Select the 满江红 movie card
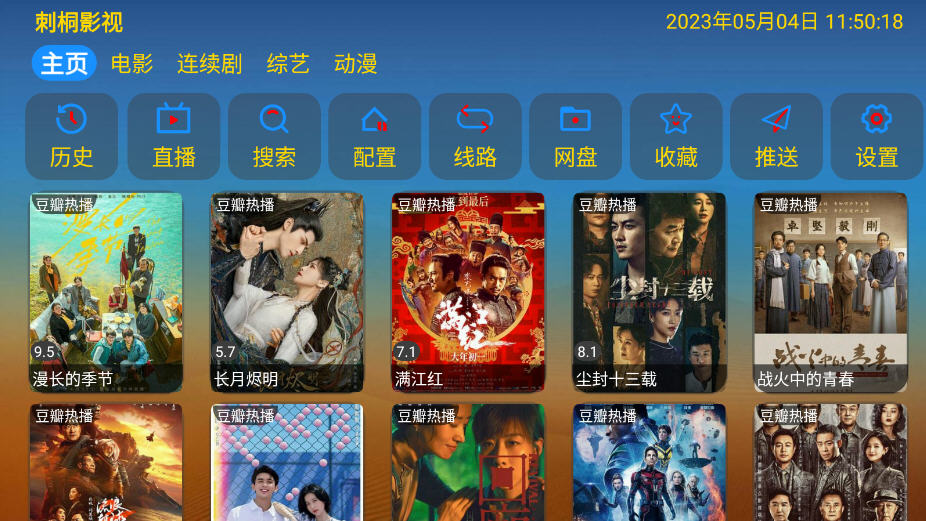 468,291
